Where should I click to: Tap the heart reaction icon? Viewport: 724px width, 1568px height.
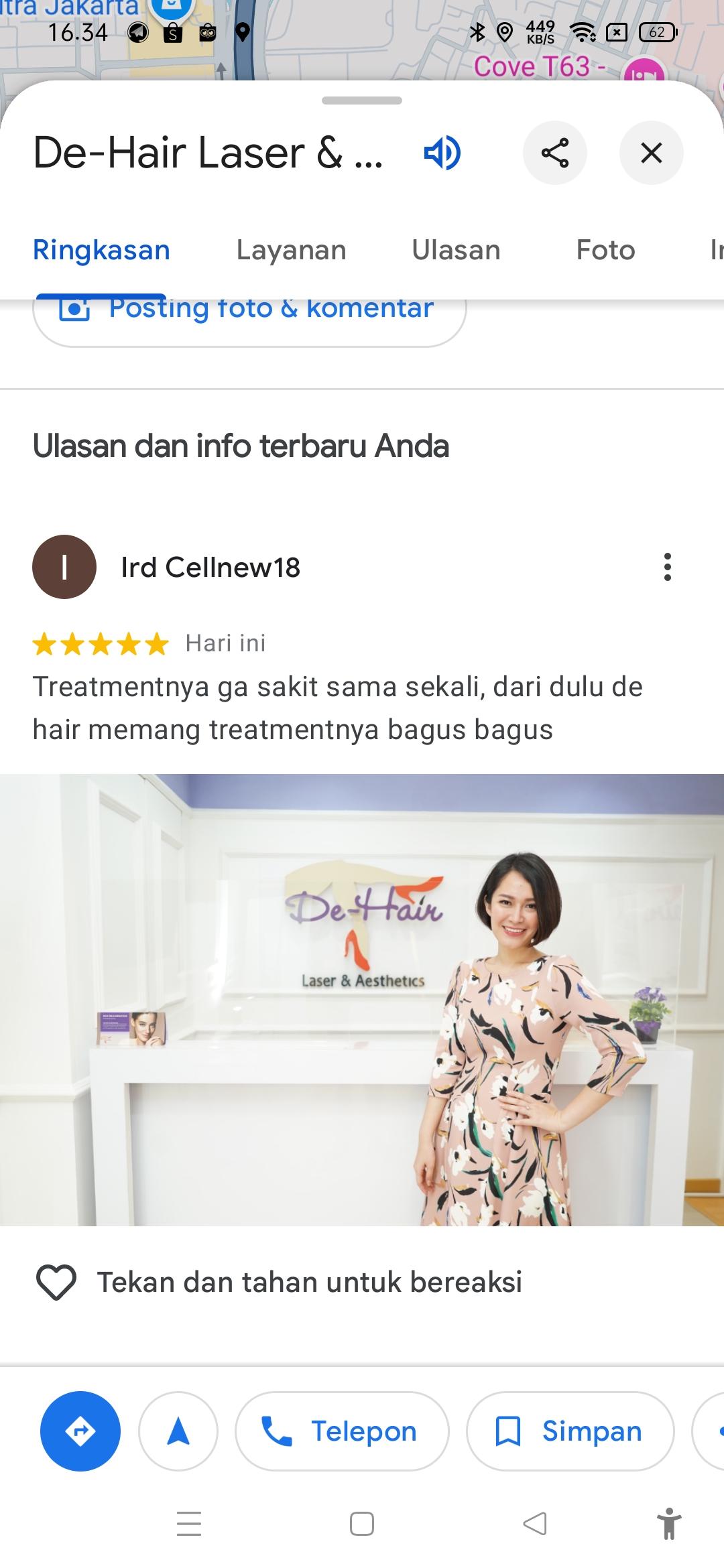pos(56,1283)
